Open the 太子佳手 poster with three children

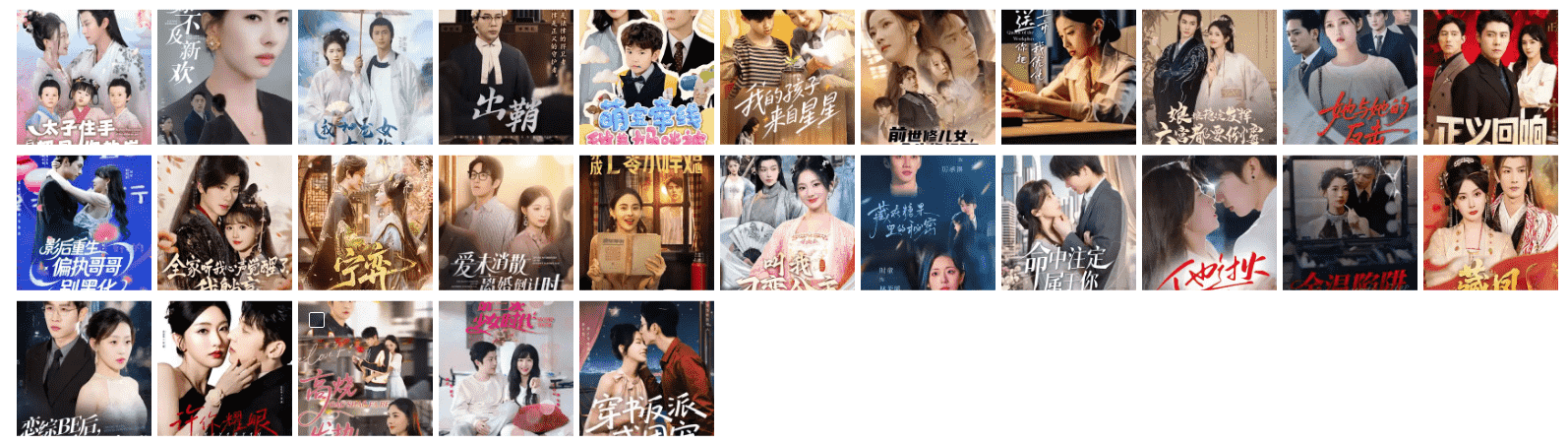point(84,77)
